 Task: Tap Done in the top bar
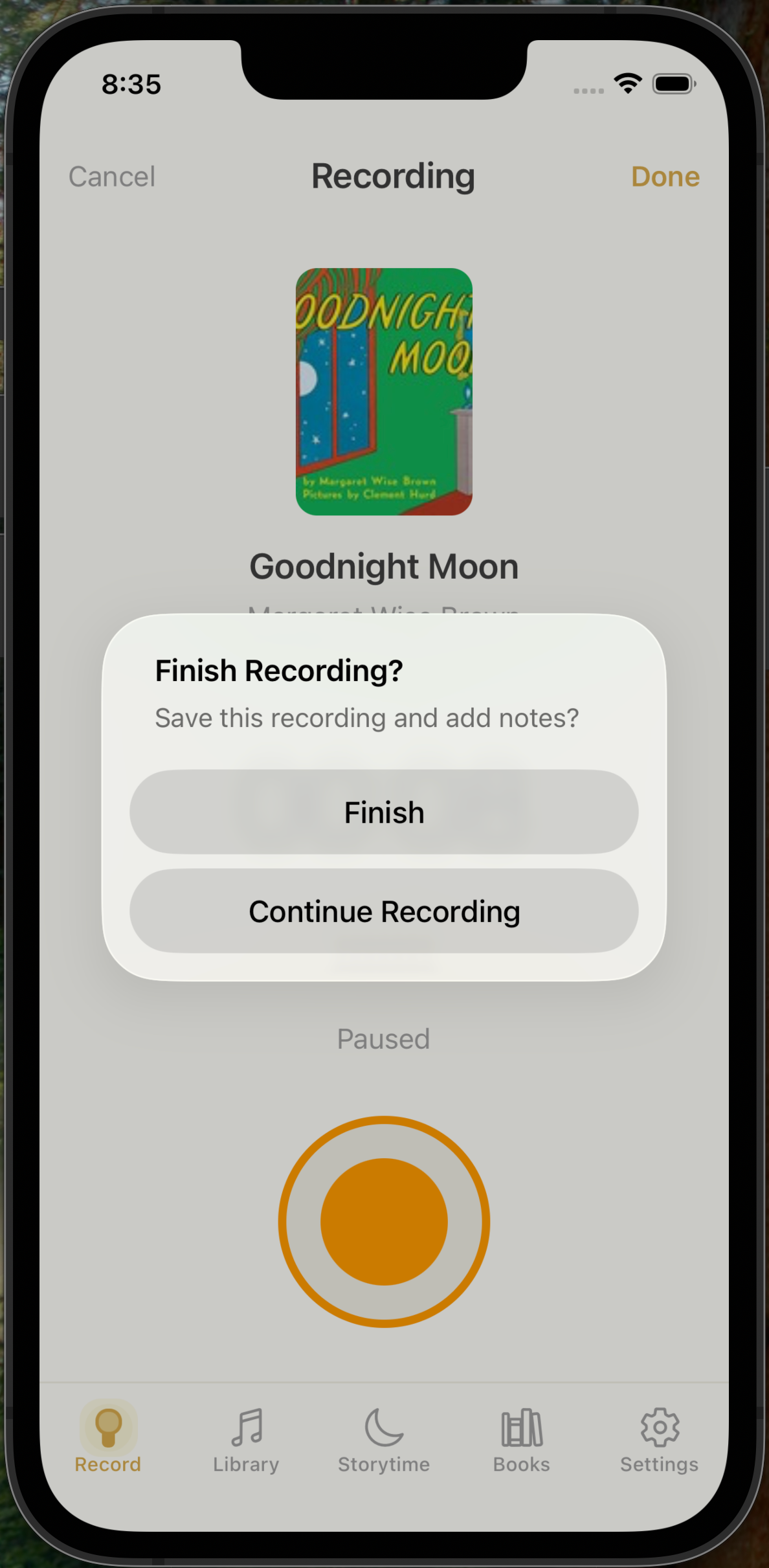pos(665,177)
